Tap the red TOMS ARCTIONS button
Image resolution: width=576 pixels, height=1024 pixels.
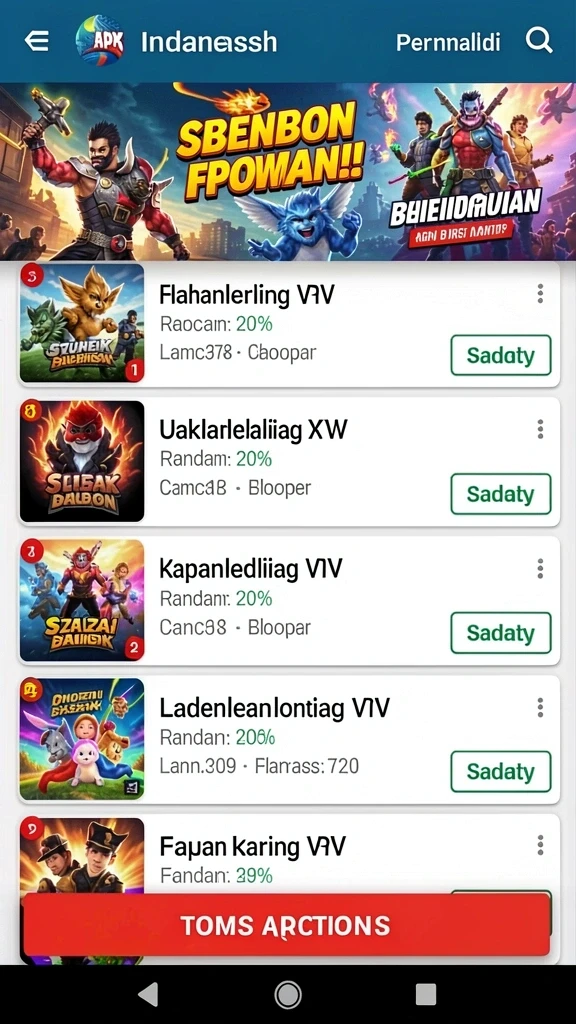(x=287, y=925)
